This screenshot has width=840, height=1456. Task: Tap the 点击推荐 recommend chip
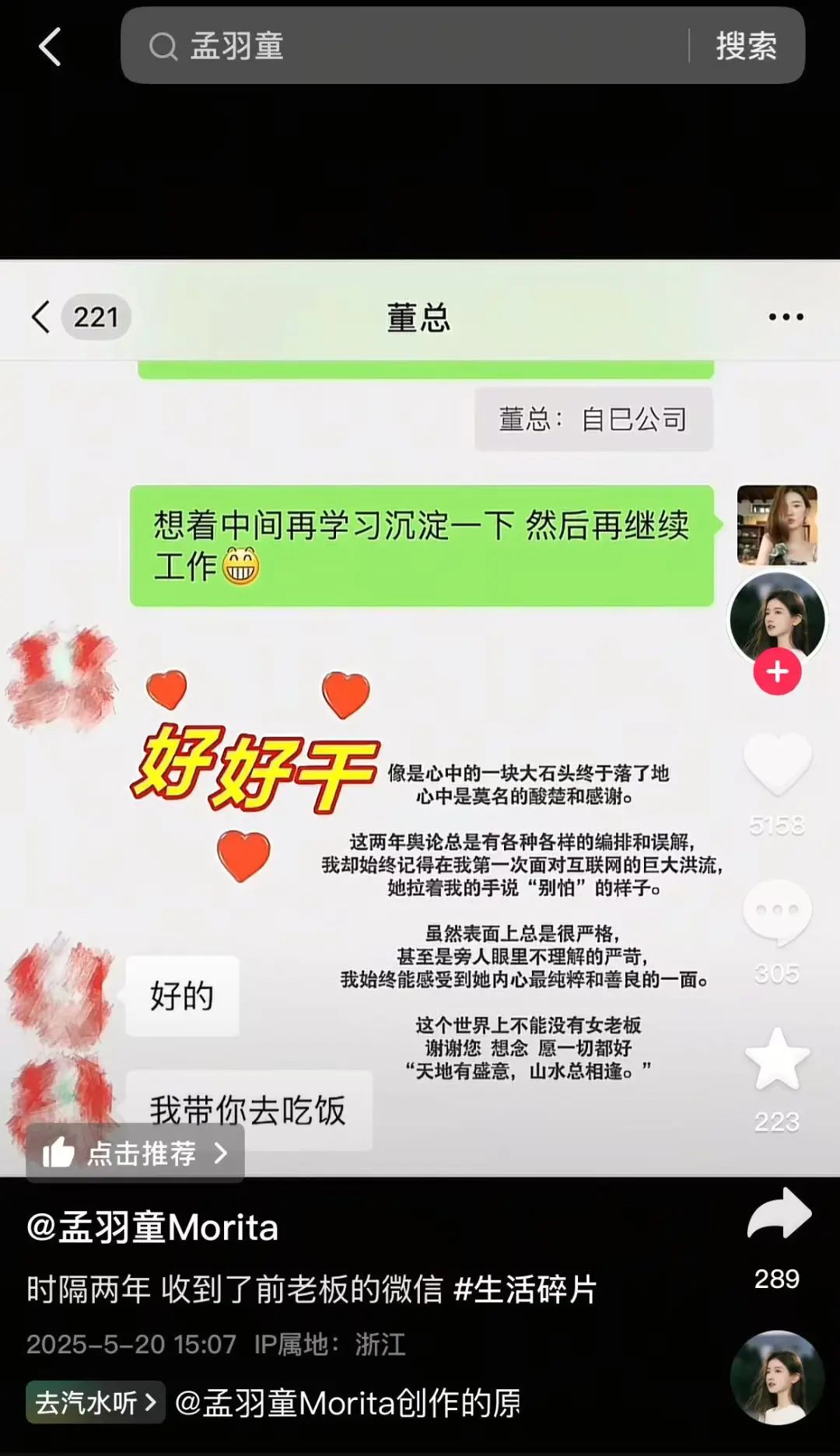click(x=135, y=1153)
